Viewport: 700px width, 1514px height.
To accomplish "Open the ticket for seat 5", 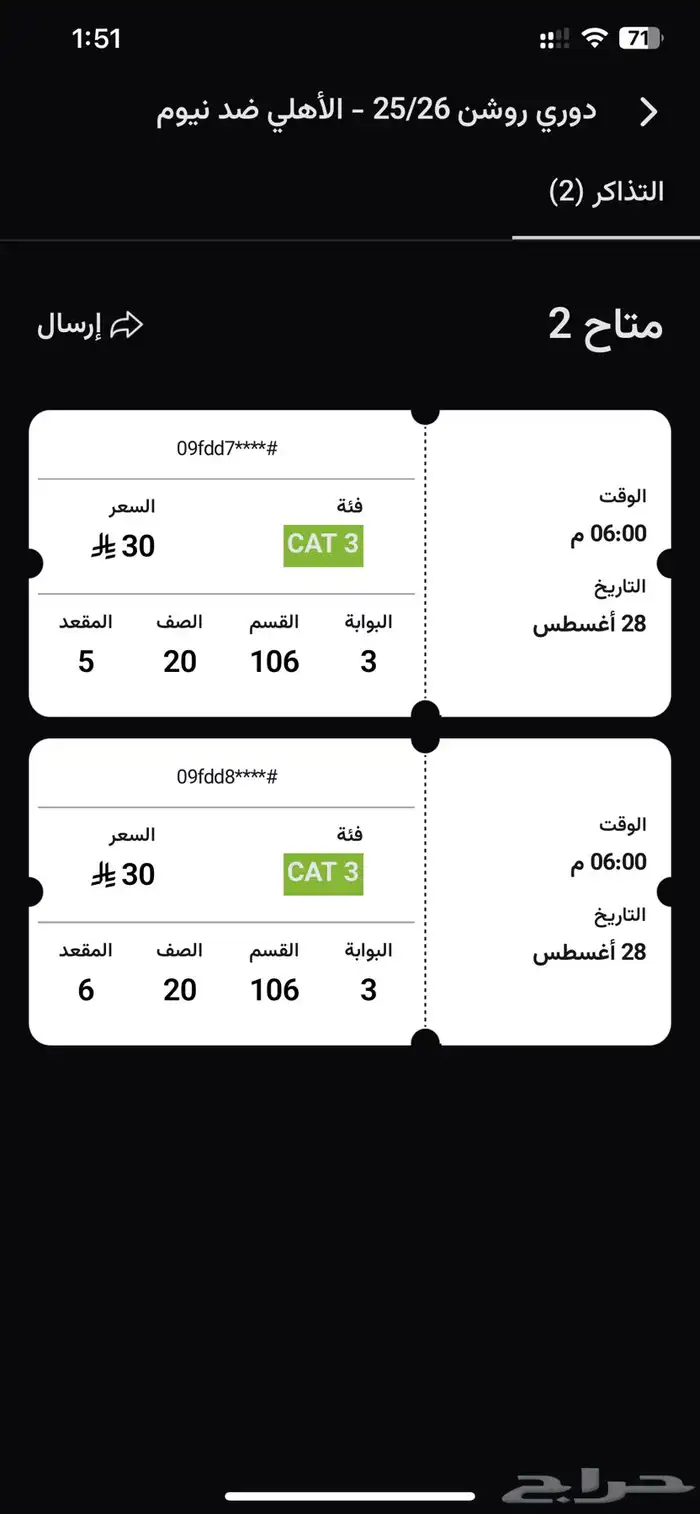I will pyautogui.click(x=349, y=563).
